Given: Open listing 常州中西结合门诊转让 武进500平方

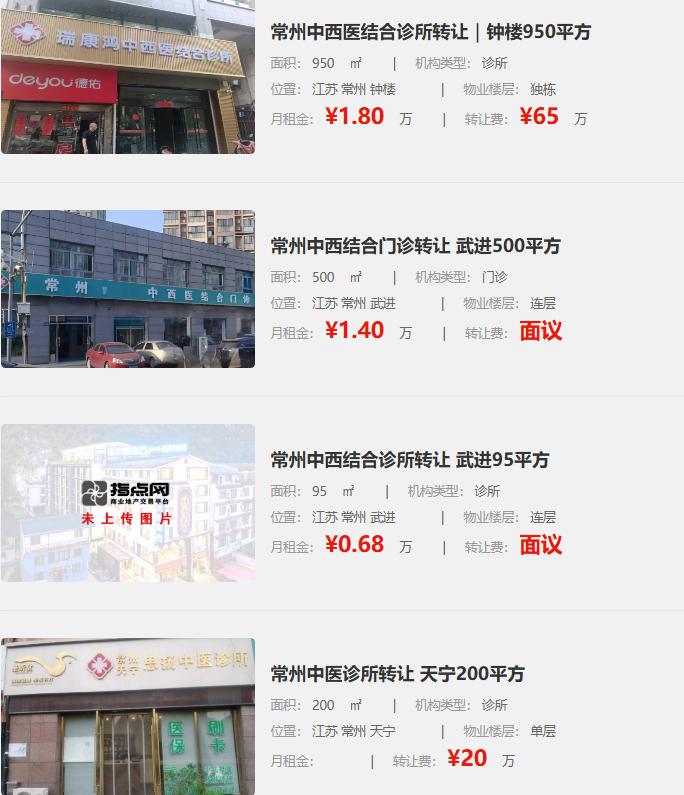Looking at the screenshot, I should click(415, 246).
